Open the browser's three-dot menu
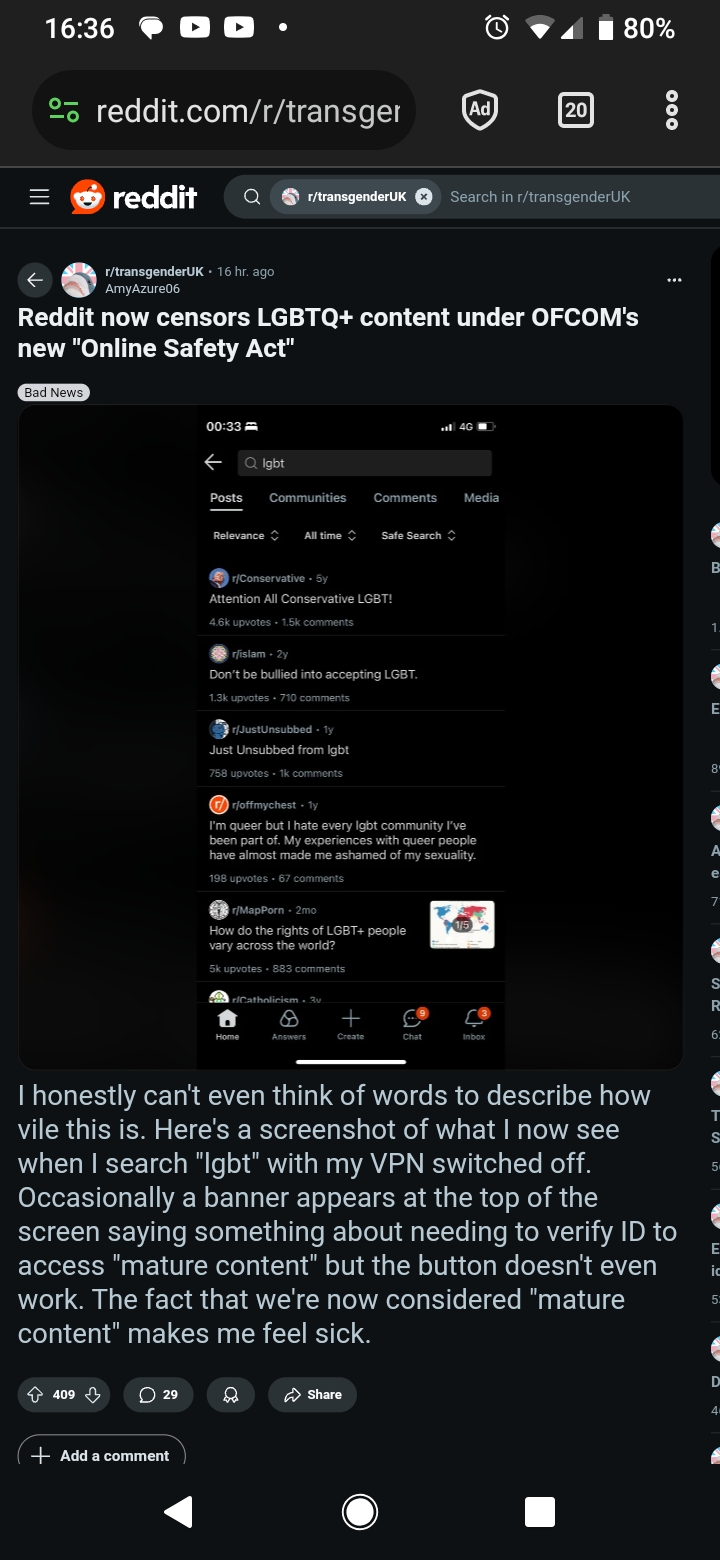The height and width of the screenshot is (1560, 720). coord(672,110)
